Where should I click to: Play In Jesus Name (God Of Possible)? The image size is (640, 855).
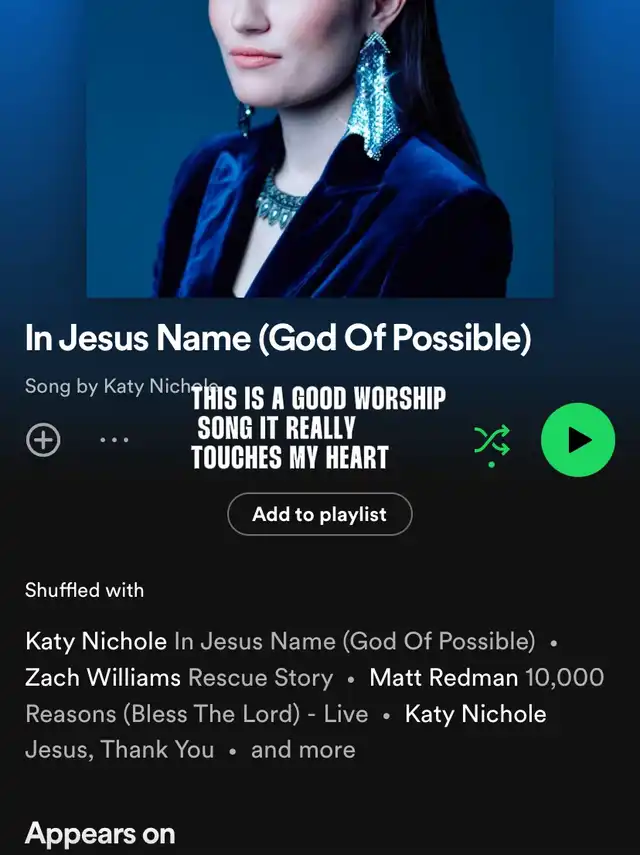(578, 440)
